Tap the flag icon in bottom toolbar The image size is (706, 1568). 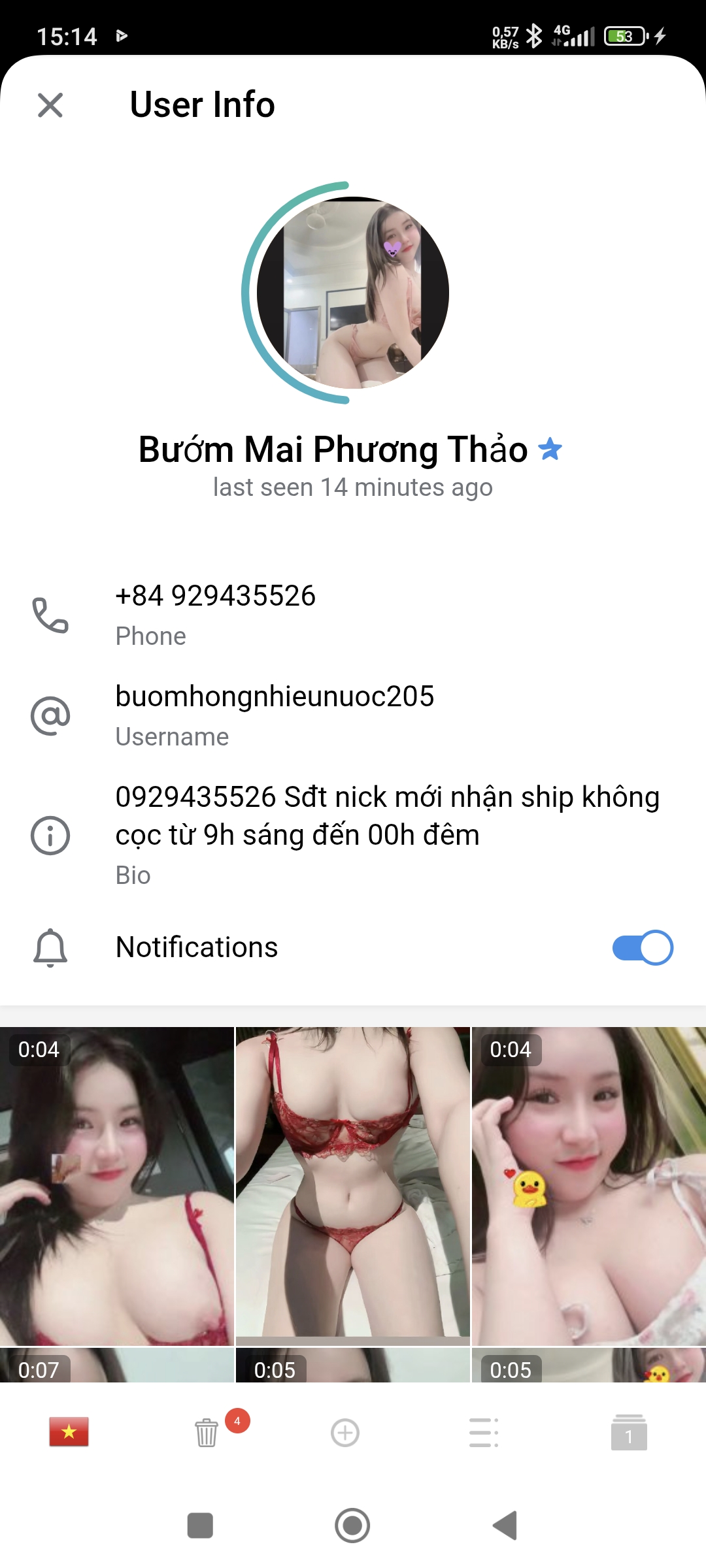(69, 1432)
